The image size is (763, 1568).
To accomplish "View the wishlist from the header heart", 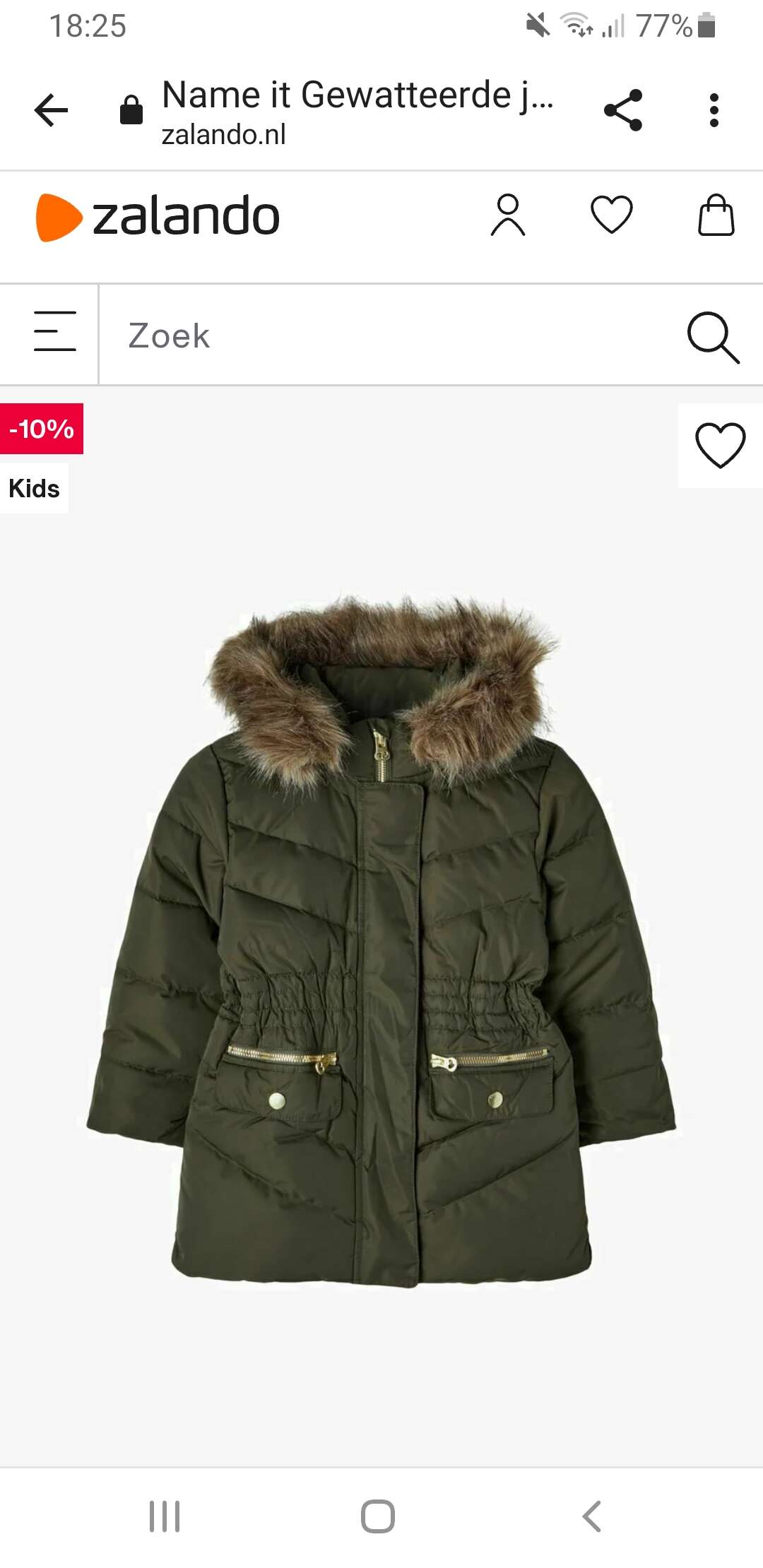I will (611, 215).
